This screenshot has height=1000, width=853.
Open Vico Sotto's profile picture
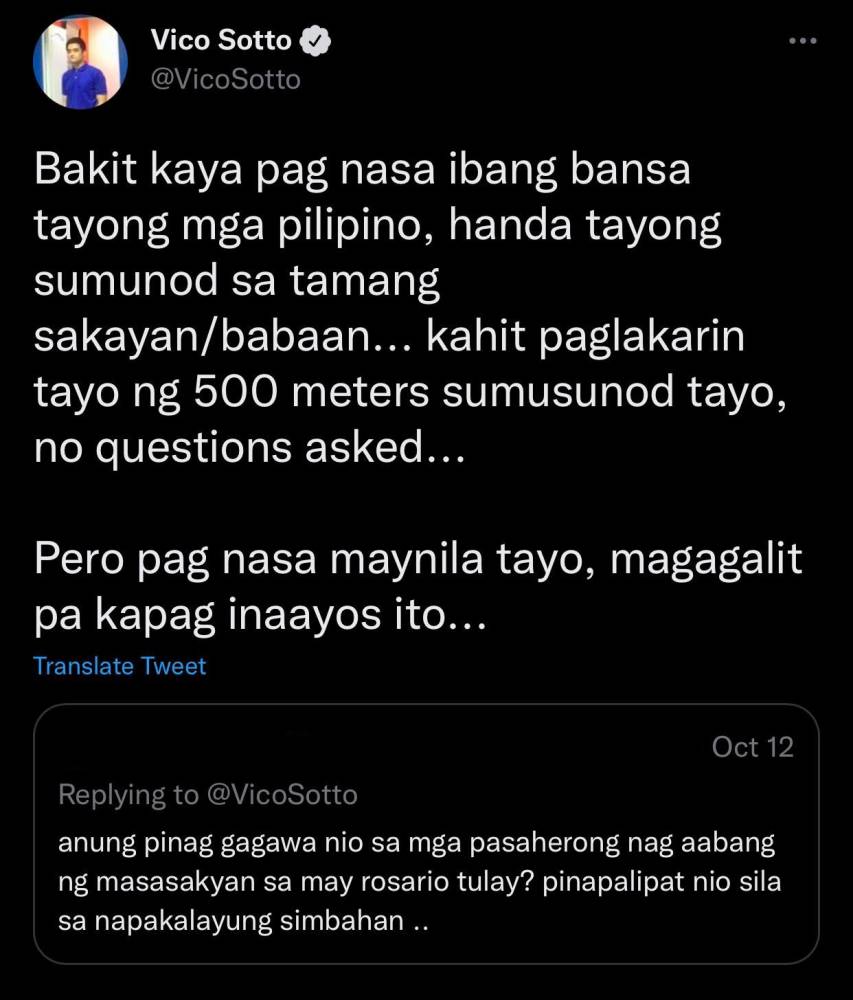[x=81, y=62]
